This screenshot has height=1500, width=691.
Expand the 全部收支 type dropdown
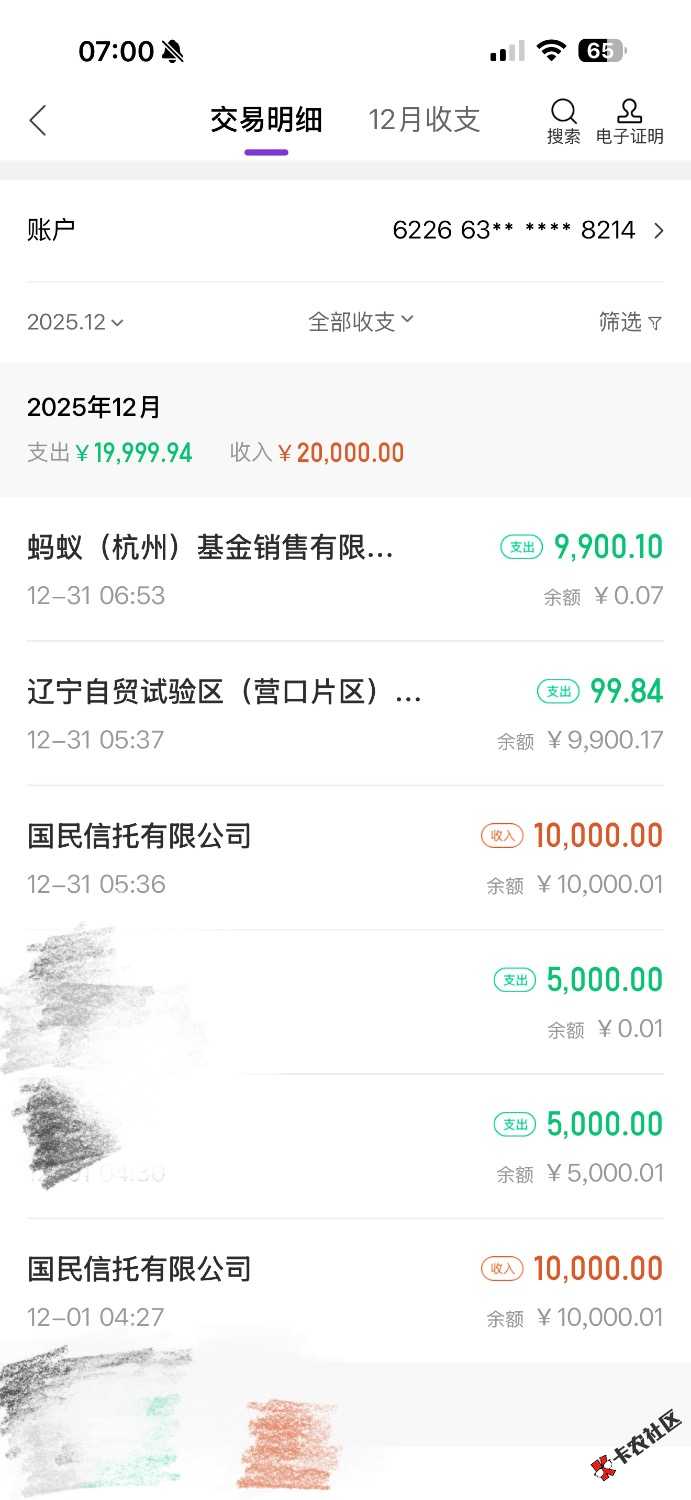point(360,322)
